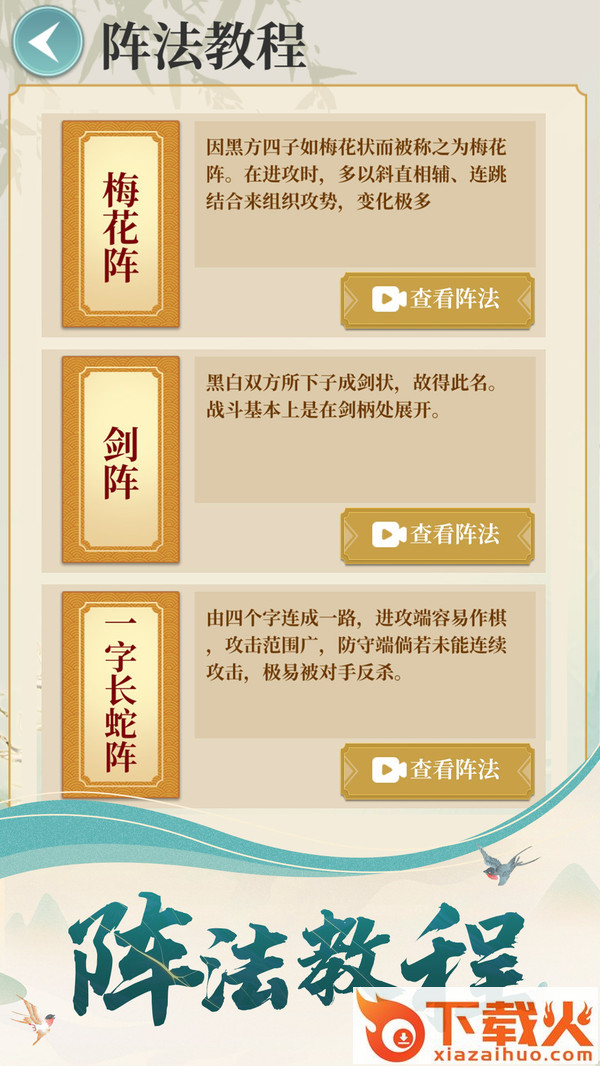View the 梅花阵 formation video
Image resolution: width=600 pixels, height=1066 pixels.
[x=437, y=299]
